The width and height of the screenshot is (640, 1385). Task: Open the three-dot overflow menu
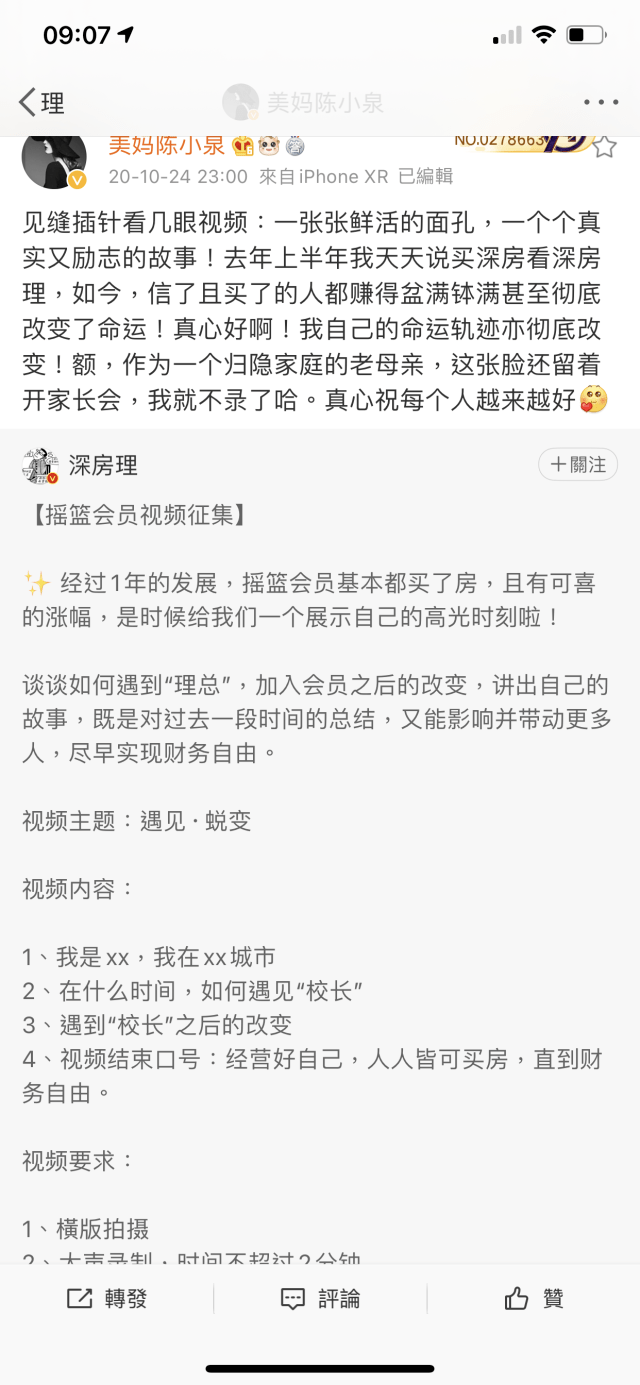[x=601, y=102]
